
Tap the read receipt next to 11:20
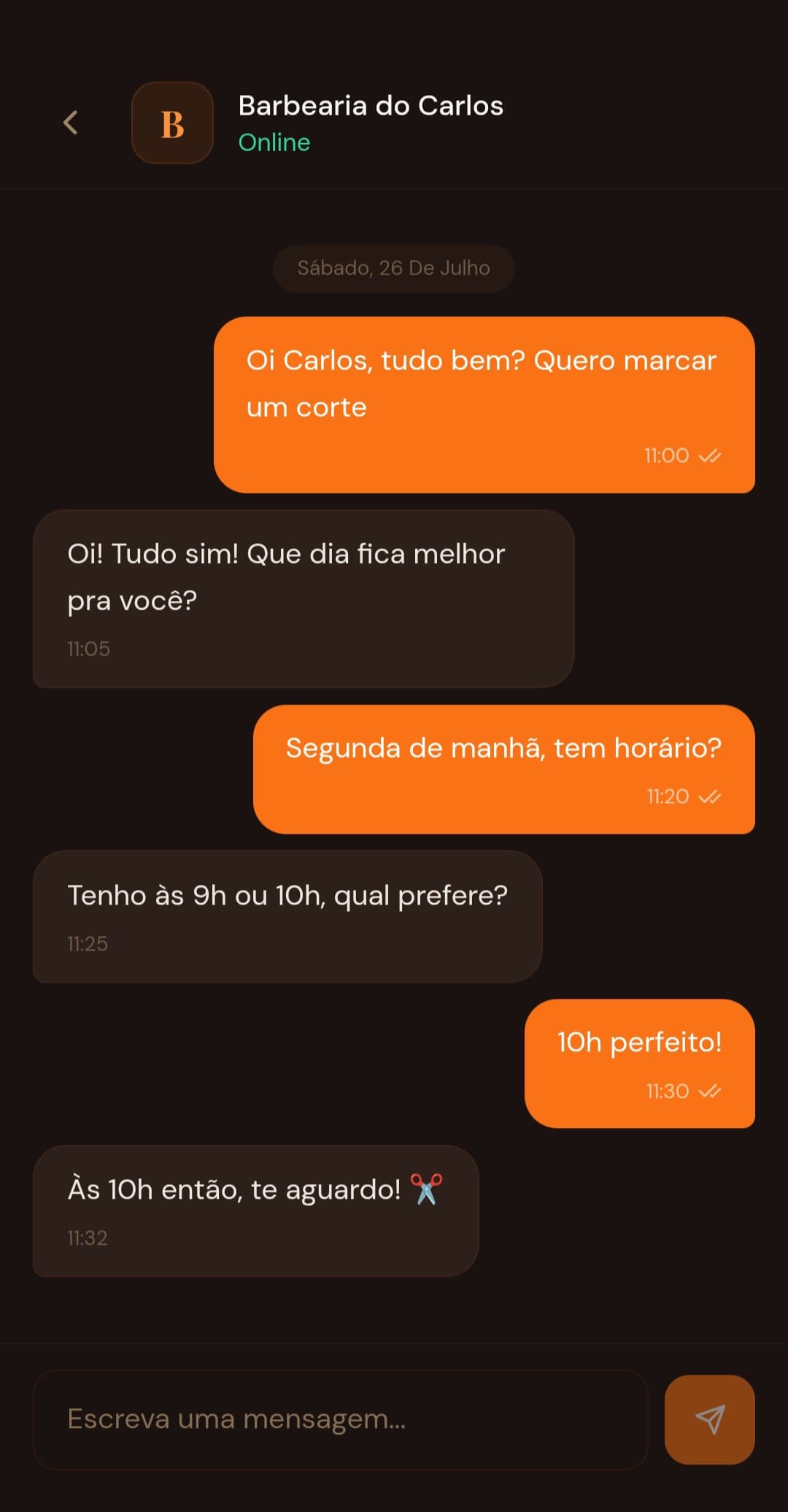pos(709,797)
